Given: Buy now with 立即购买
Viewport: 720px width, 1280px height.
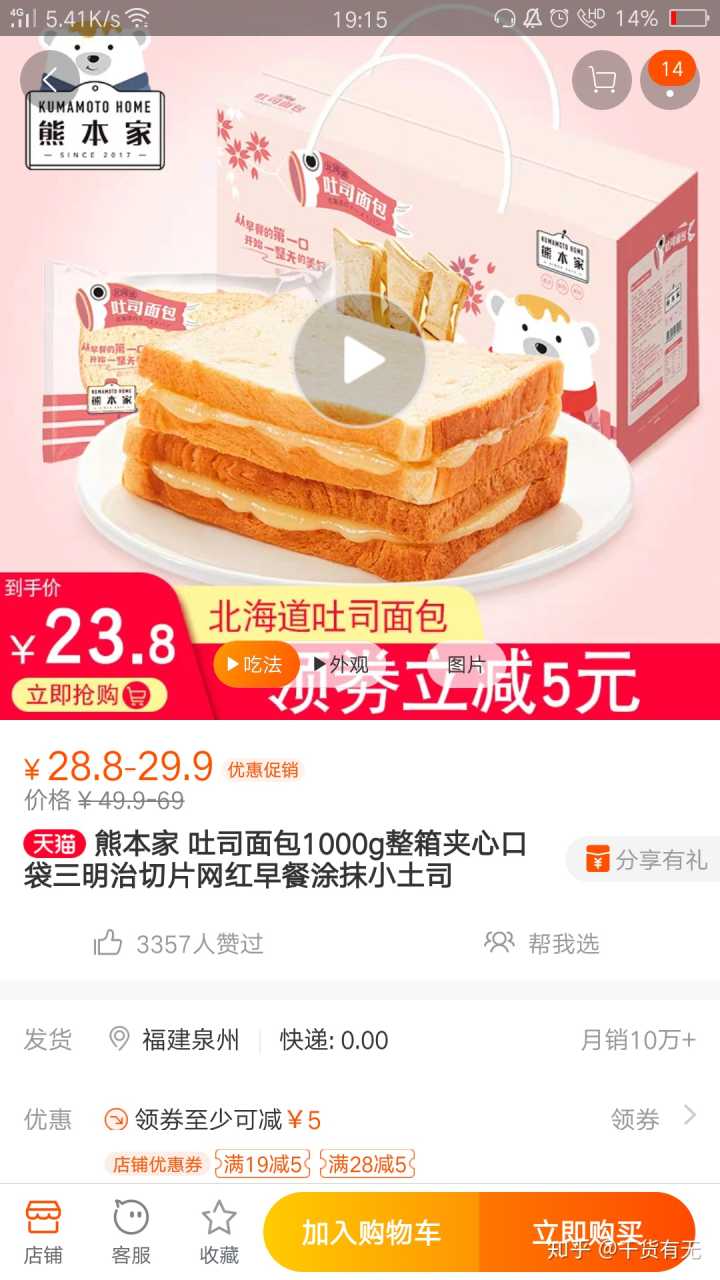Looking at the screenshot, I should [587, 1232].
